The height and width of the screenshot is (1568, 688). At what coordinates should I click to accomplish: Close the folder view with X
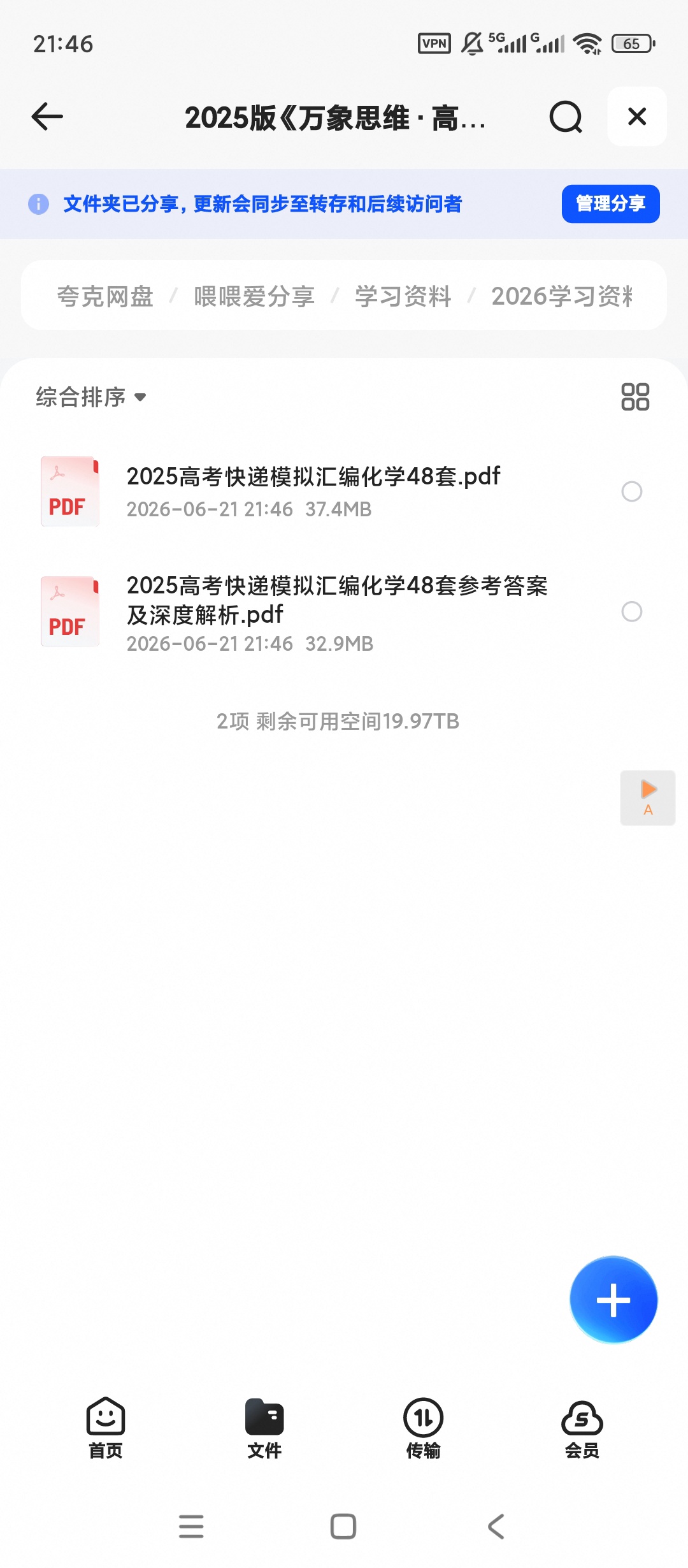[x=637, y=117]
